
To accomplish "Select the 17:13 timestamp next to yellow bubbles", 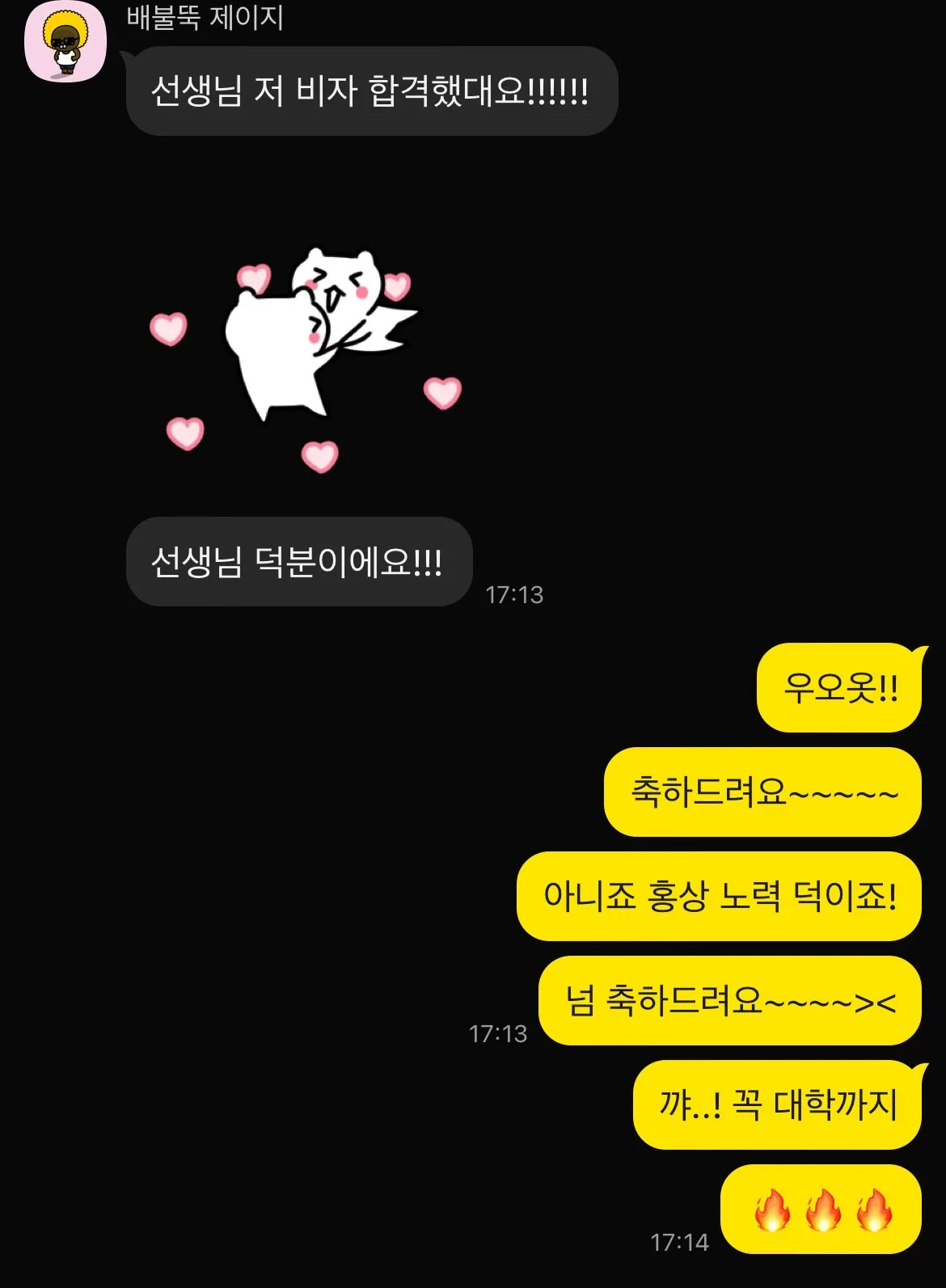I will click(x=497, y=1033).
